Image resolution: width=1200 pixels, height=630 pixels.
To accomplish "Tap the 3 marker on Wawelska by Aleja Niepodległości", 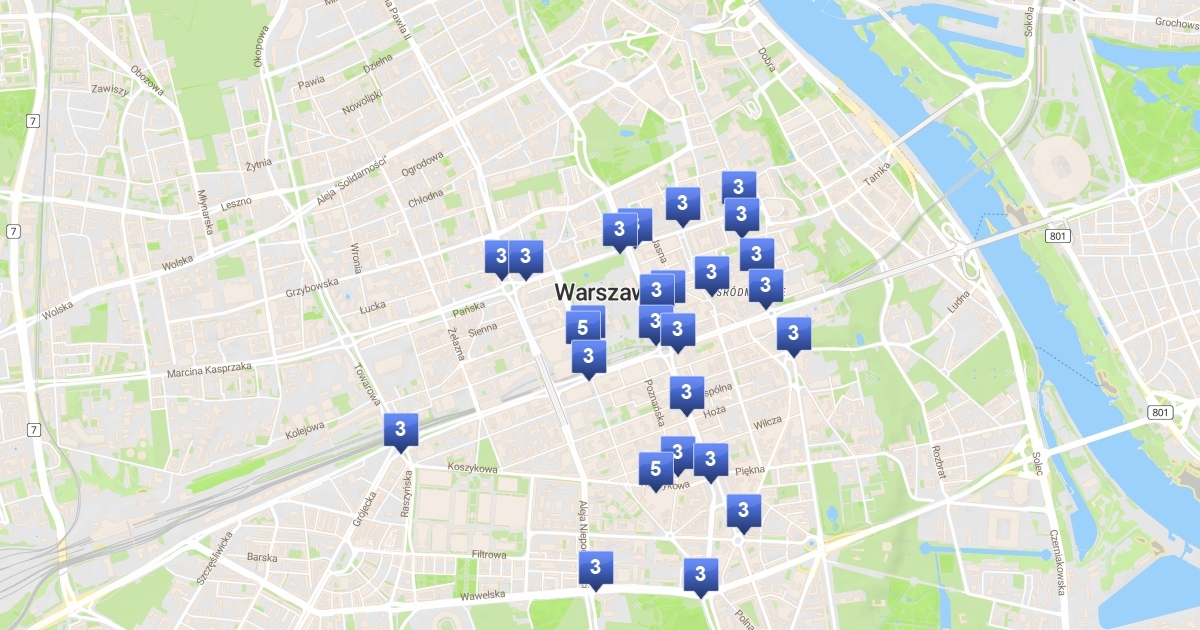I will coord(596,569).
